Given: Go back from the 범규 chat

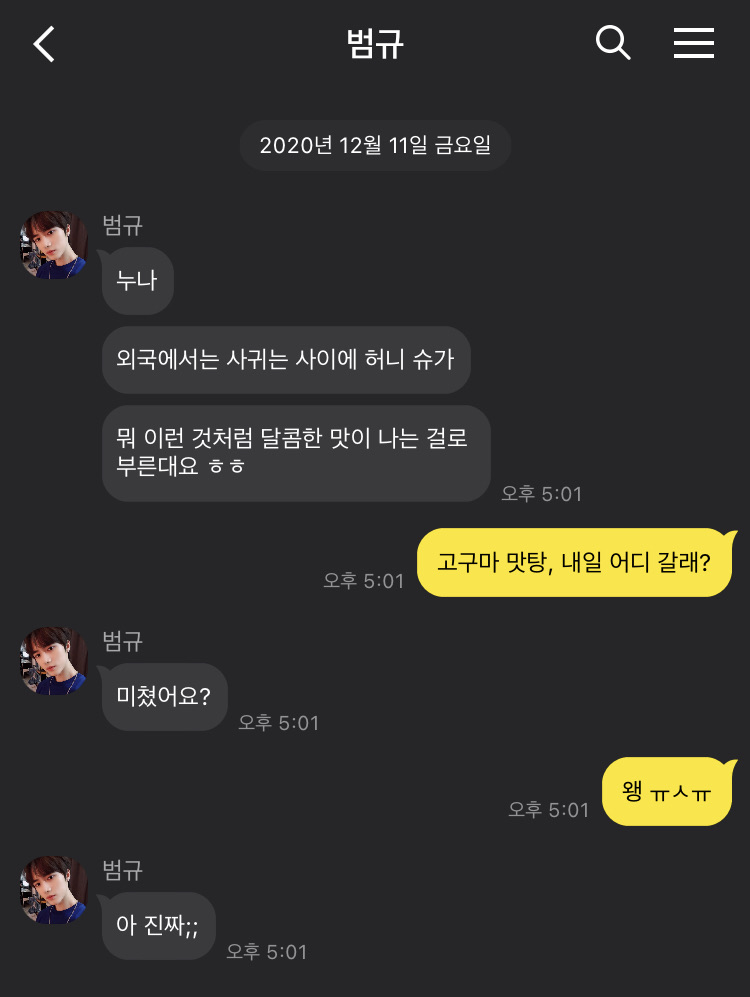Looking at the screenshot, I should pyautogui.click(x=45, y=44).
